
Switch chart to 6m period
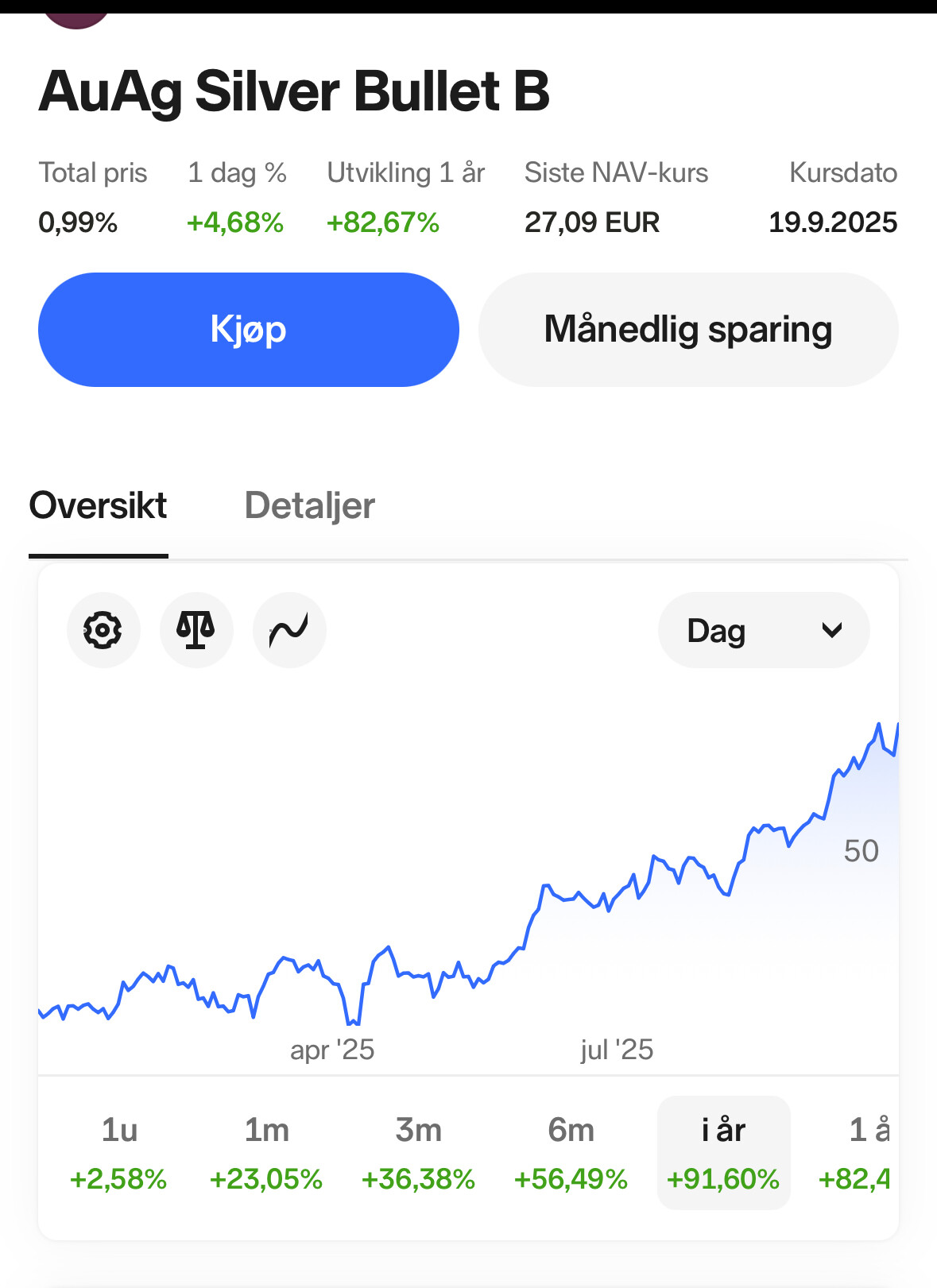(571, 1152)
